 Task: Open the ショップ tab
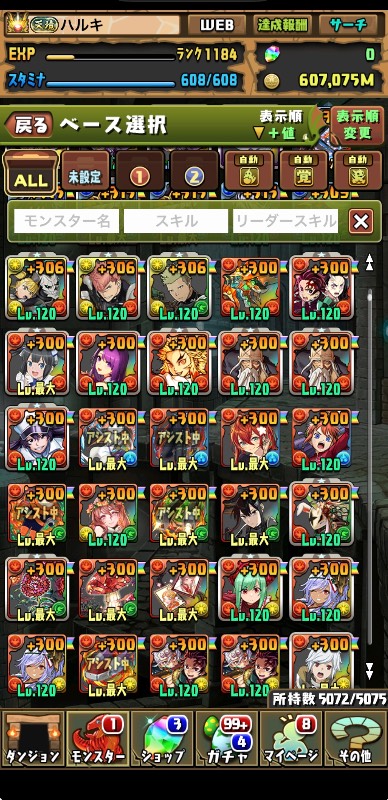tap(161, 739)
